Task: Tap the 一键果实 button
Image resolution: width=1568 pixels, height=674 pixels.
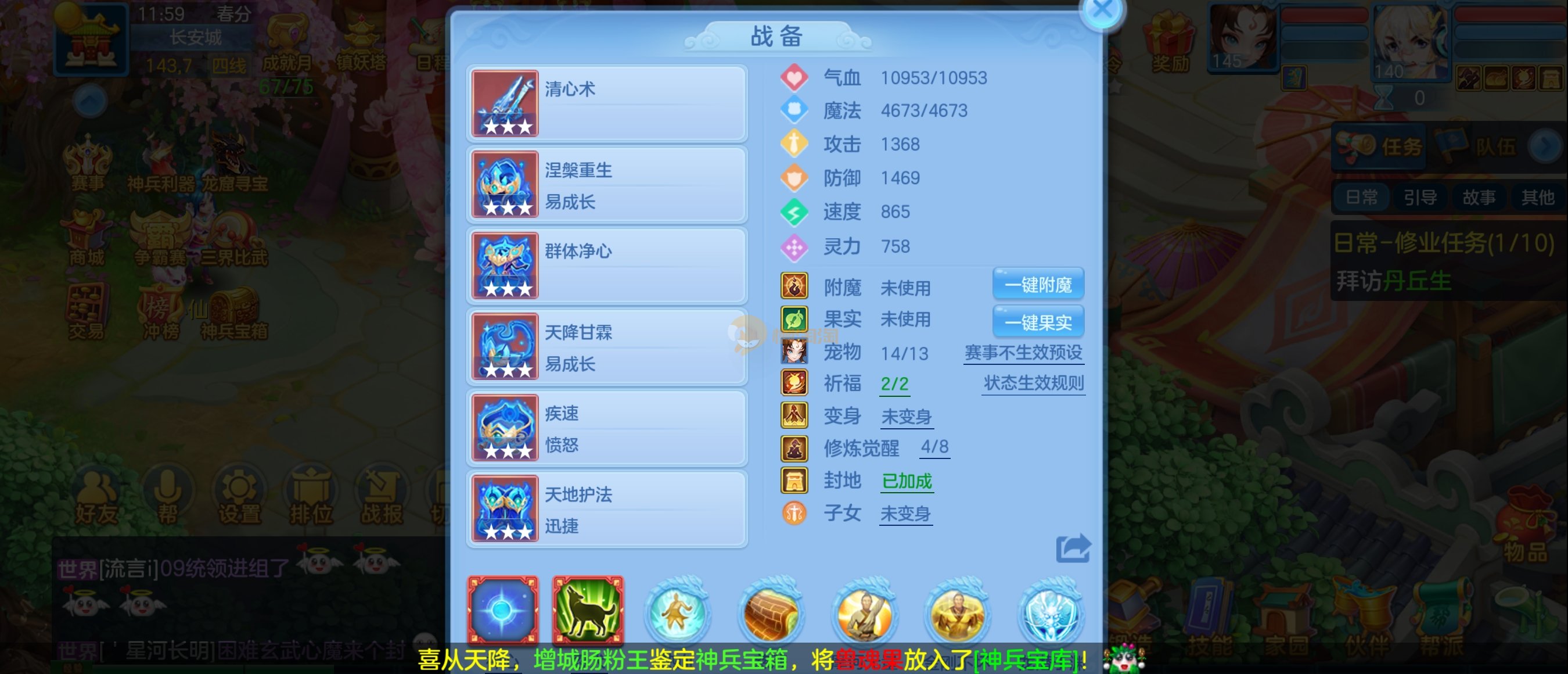Action: pos(1038,322)
